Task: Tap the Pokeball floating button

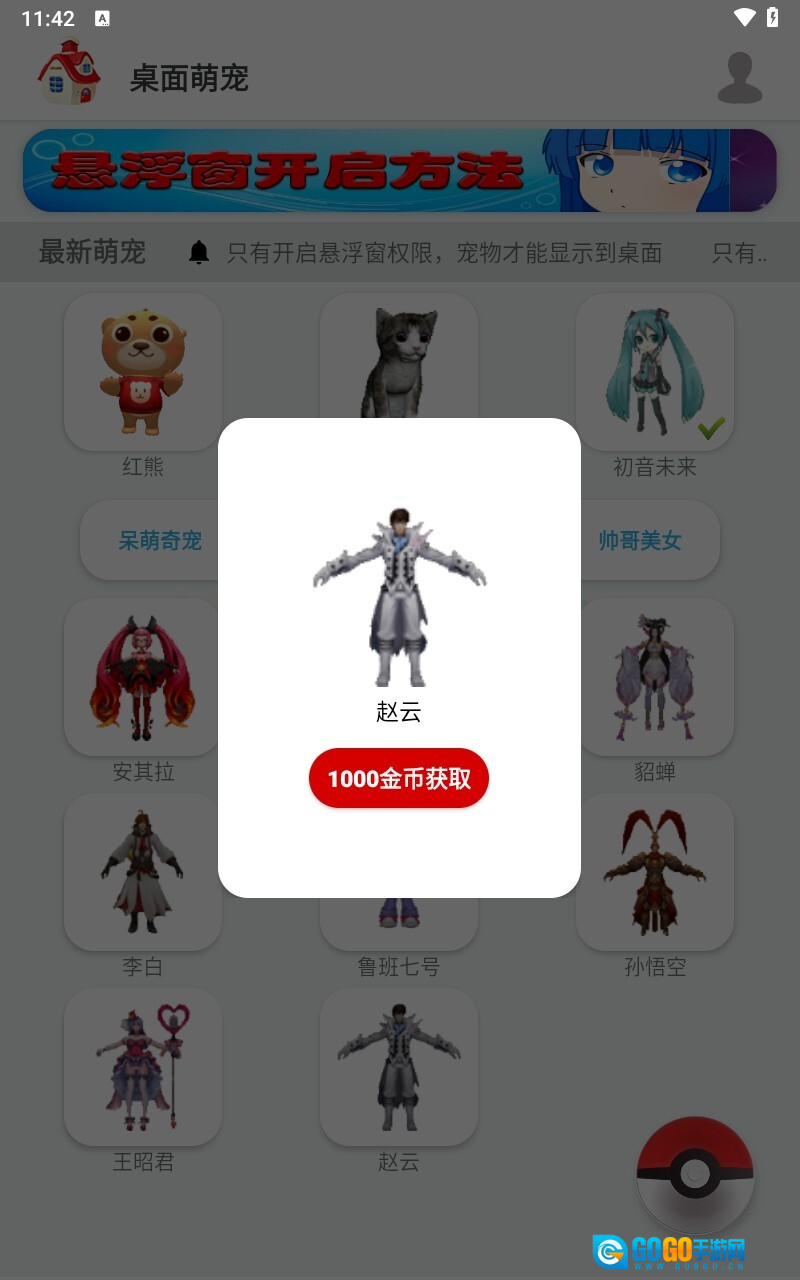Action: click(695, 1175)
